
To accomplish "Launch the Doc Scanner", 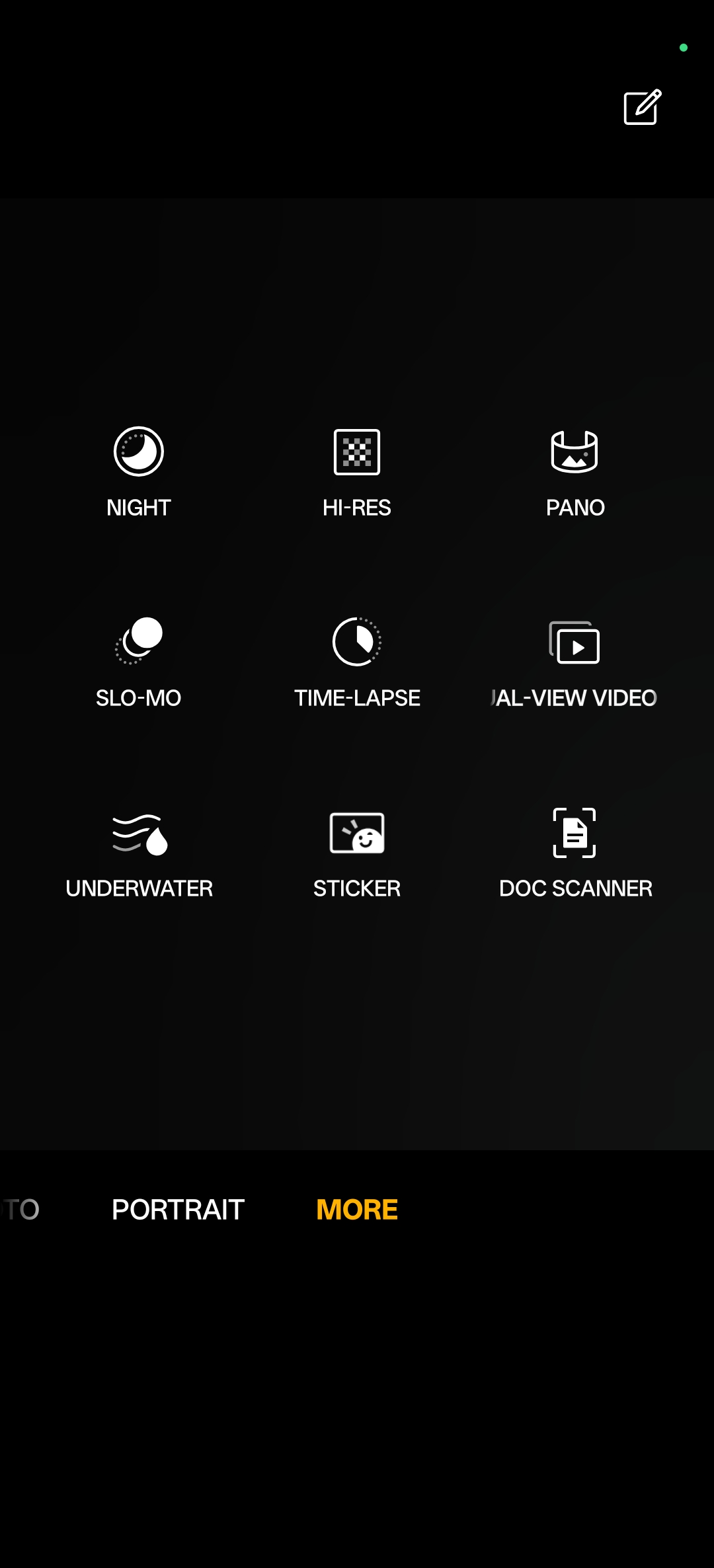I will [575, 851].
